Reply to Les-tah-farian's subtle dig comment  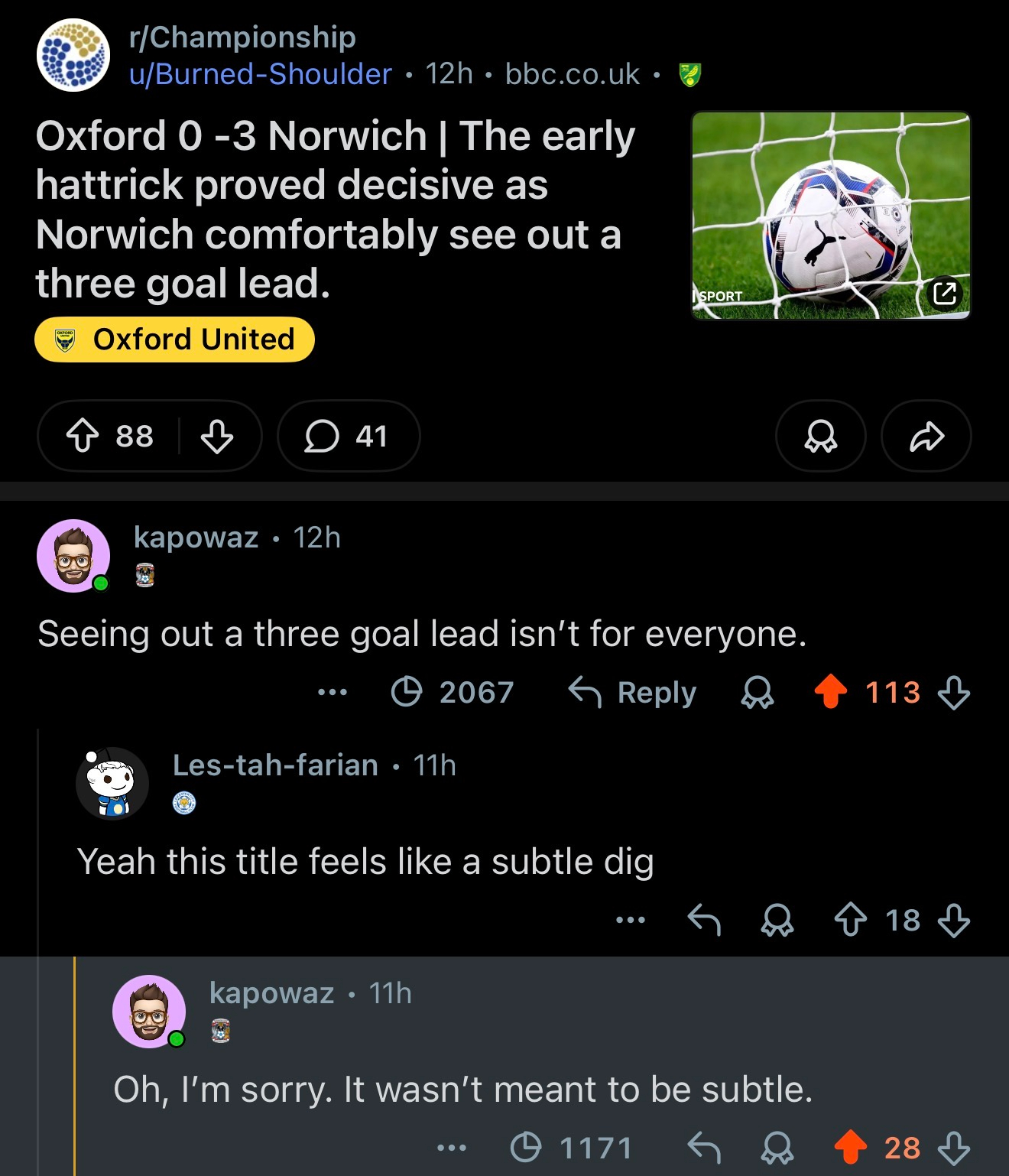pyautogui.click(x=704, y=920)
